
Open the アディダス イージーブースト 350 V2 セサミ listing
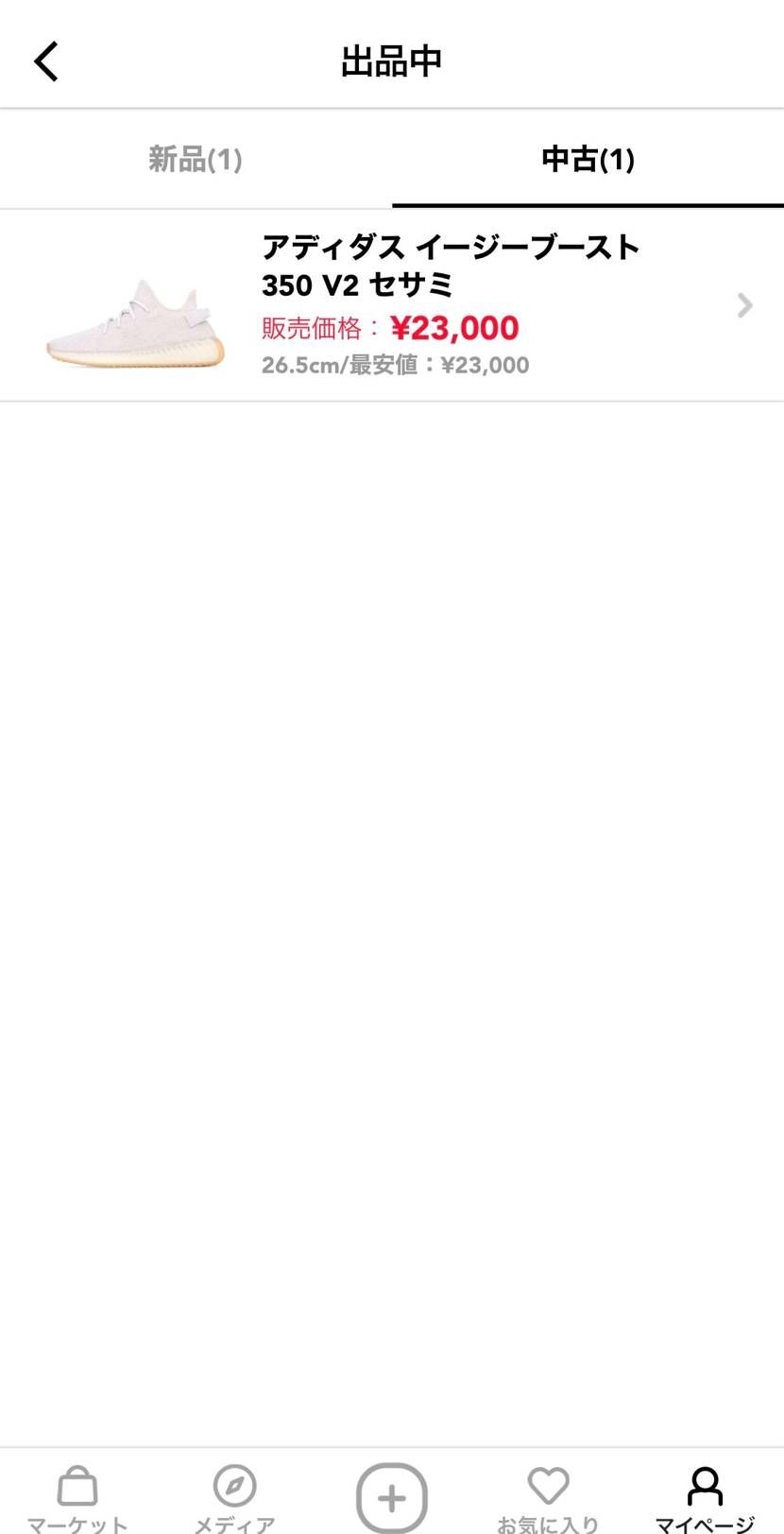[392, 305]
